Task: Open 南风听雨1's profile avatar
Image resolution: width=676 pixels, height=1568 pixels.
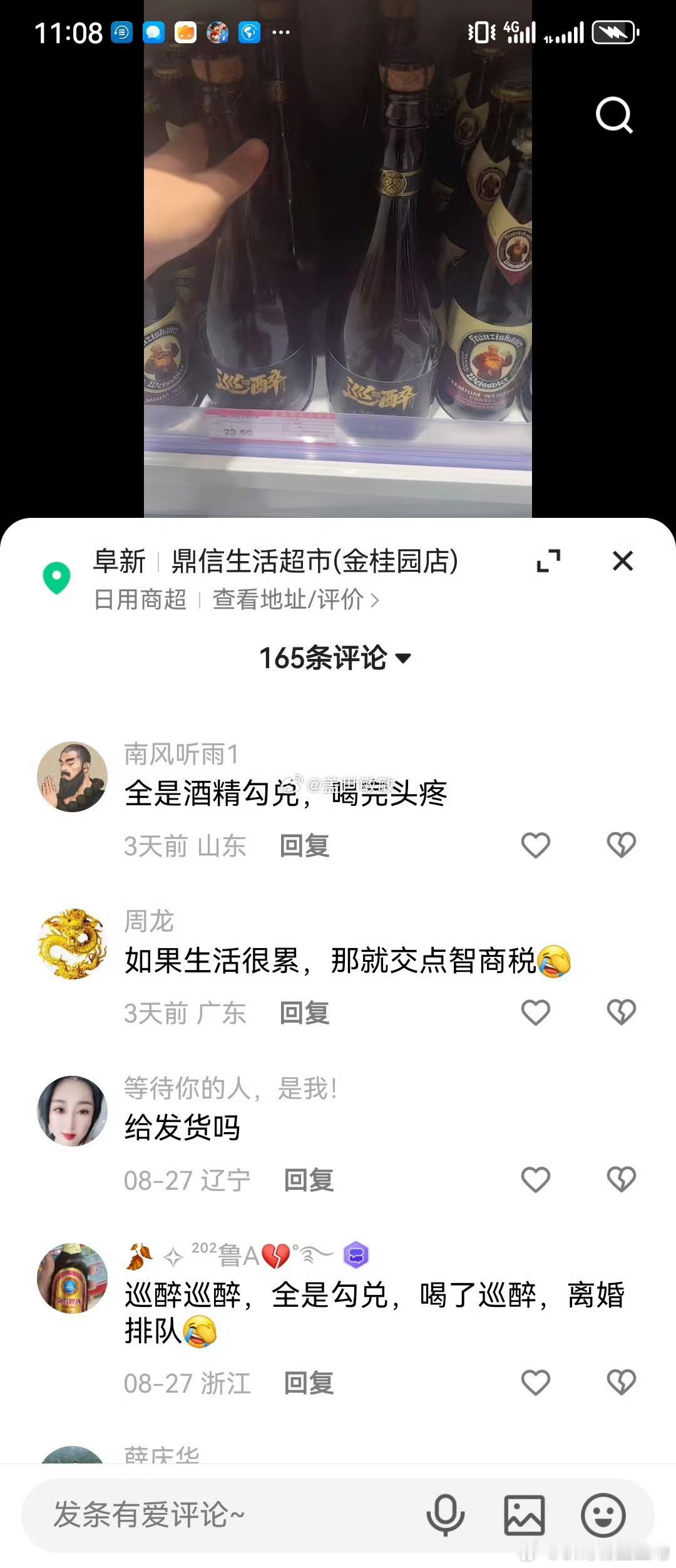Action: (x=73, y=777)
